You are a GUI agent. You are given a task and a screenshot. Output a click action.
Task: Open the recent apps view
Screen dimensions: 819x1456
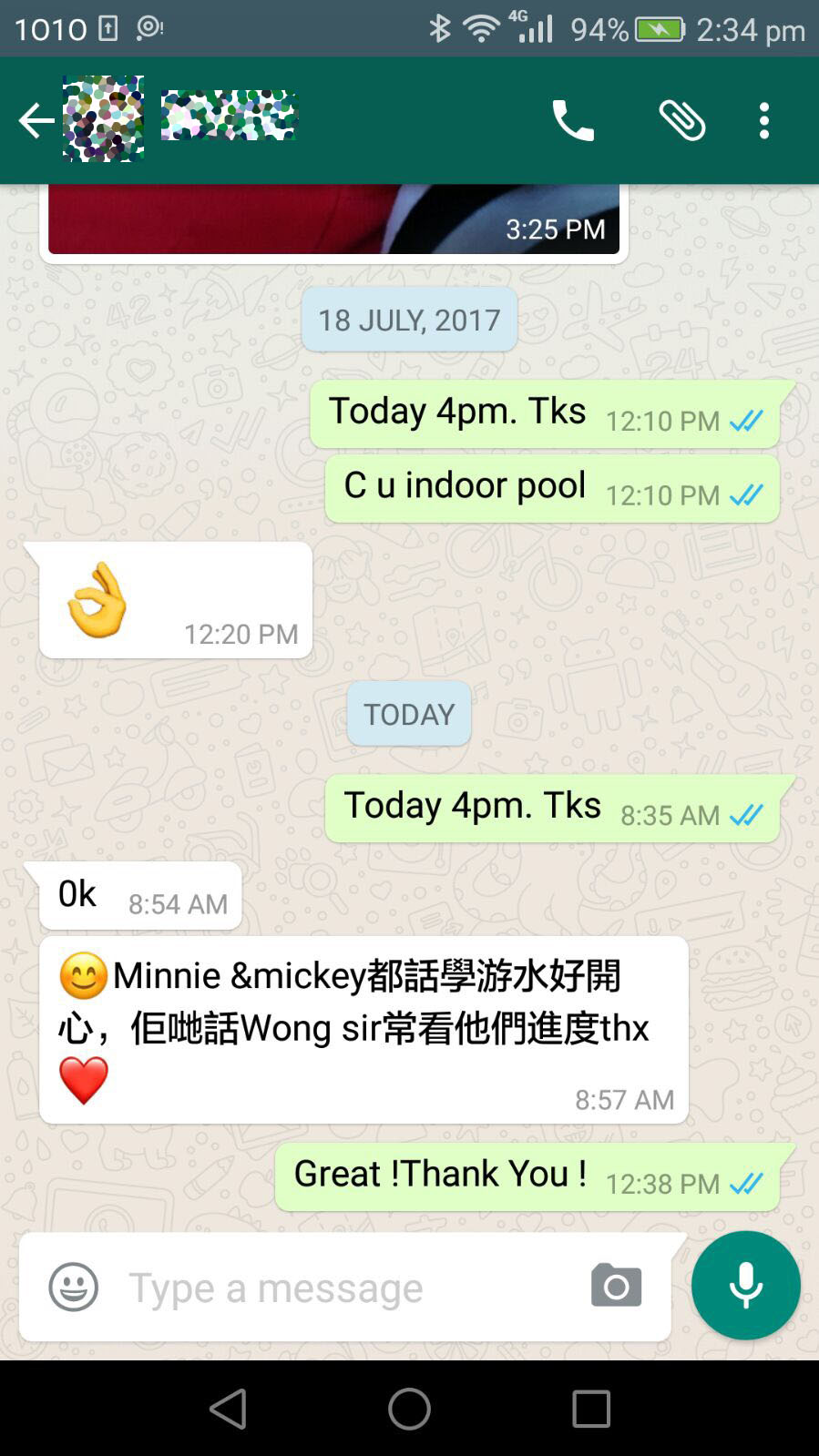[591, 1409]
